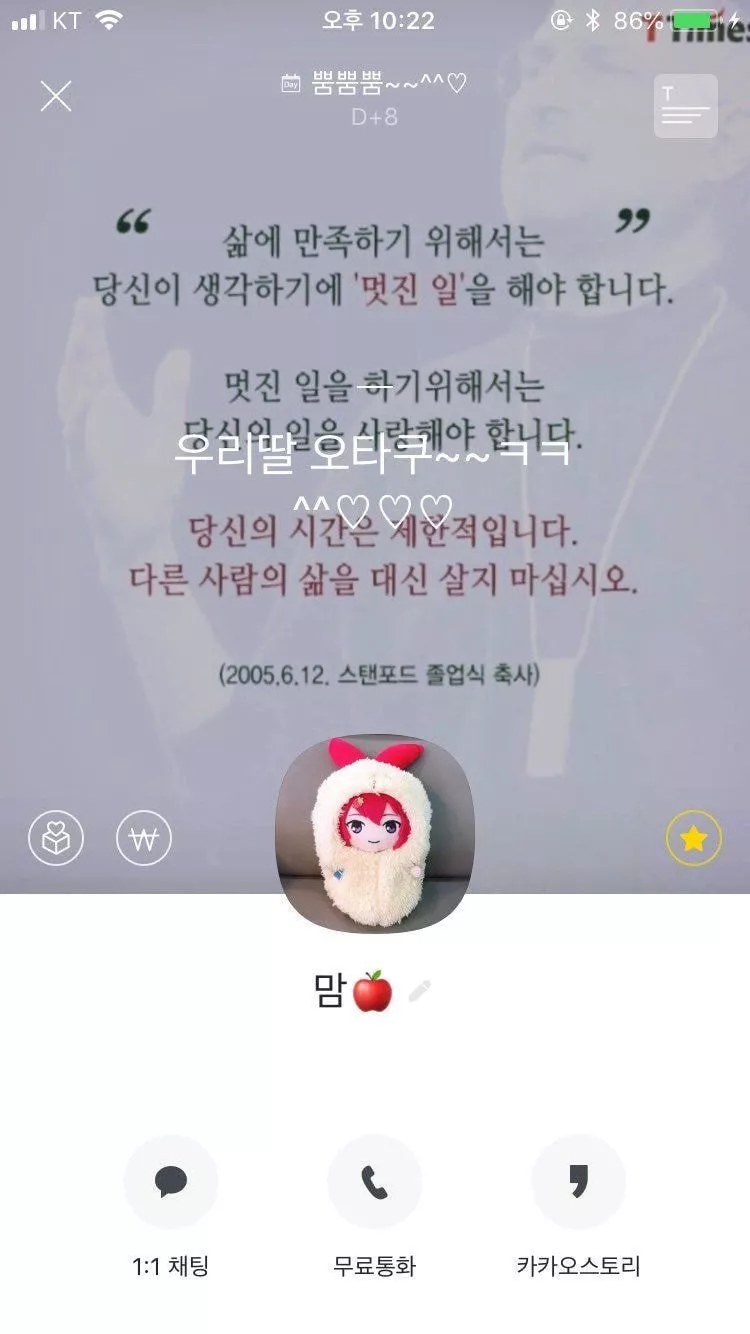The width and height of the screenshot is (750, 1334).
Task: Open the plush doll profile photo
Action: [x=375, y=833]
